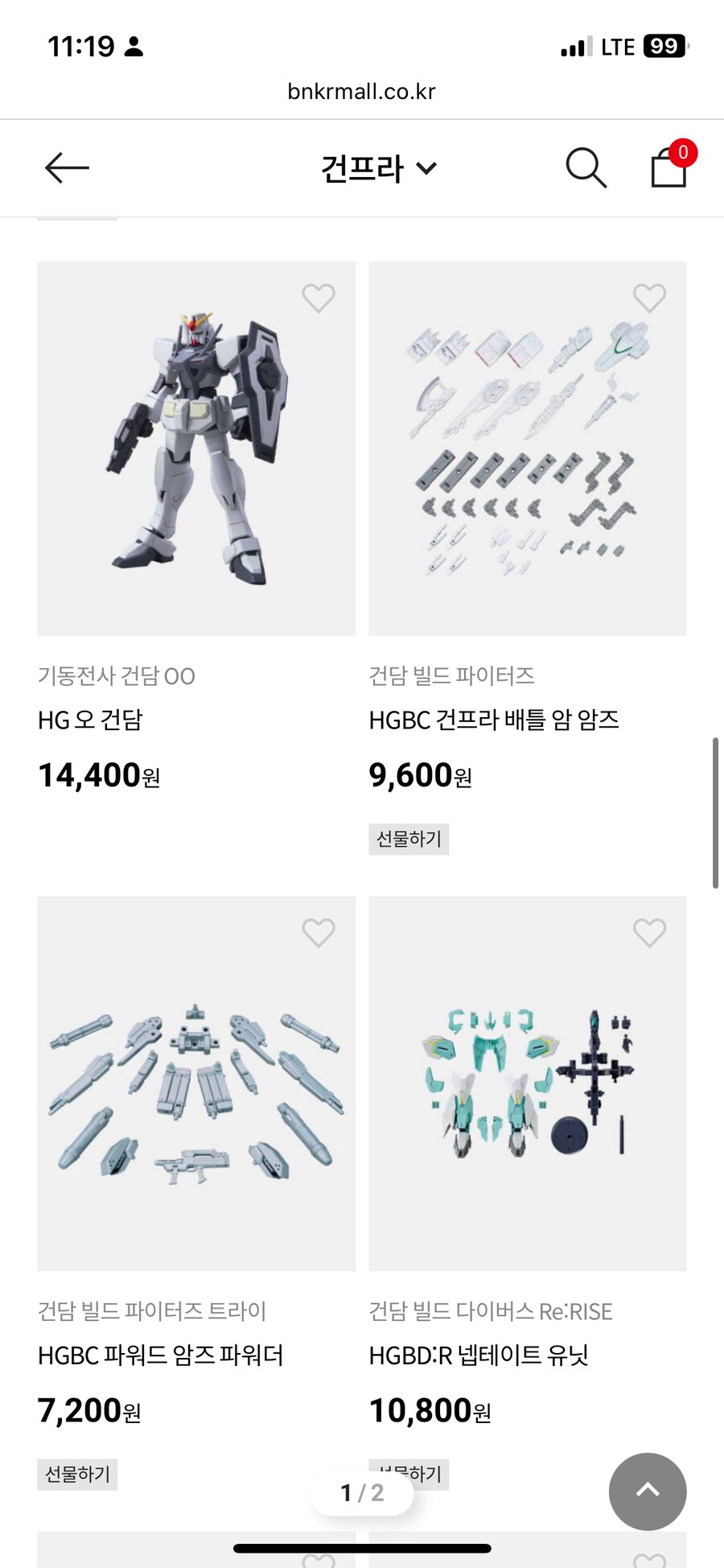
Task: Go back with the arrow icon
Action: coord(67,167)
